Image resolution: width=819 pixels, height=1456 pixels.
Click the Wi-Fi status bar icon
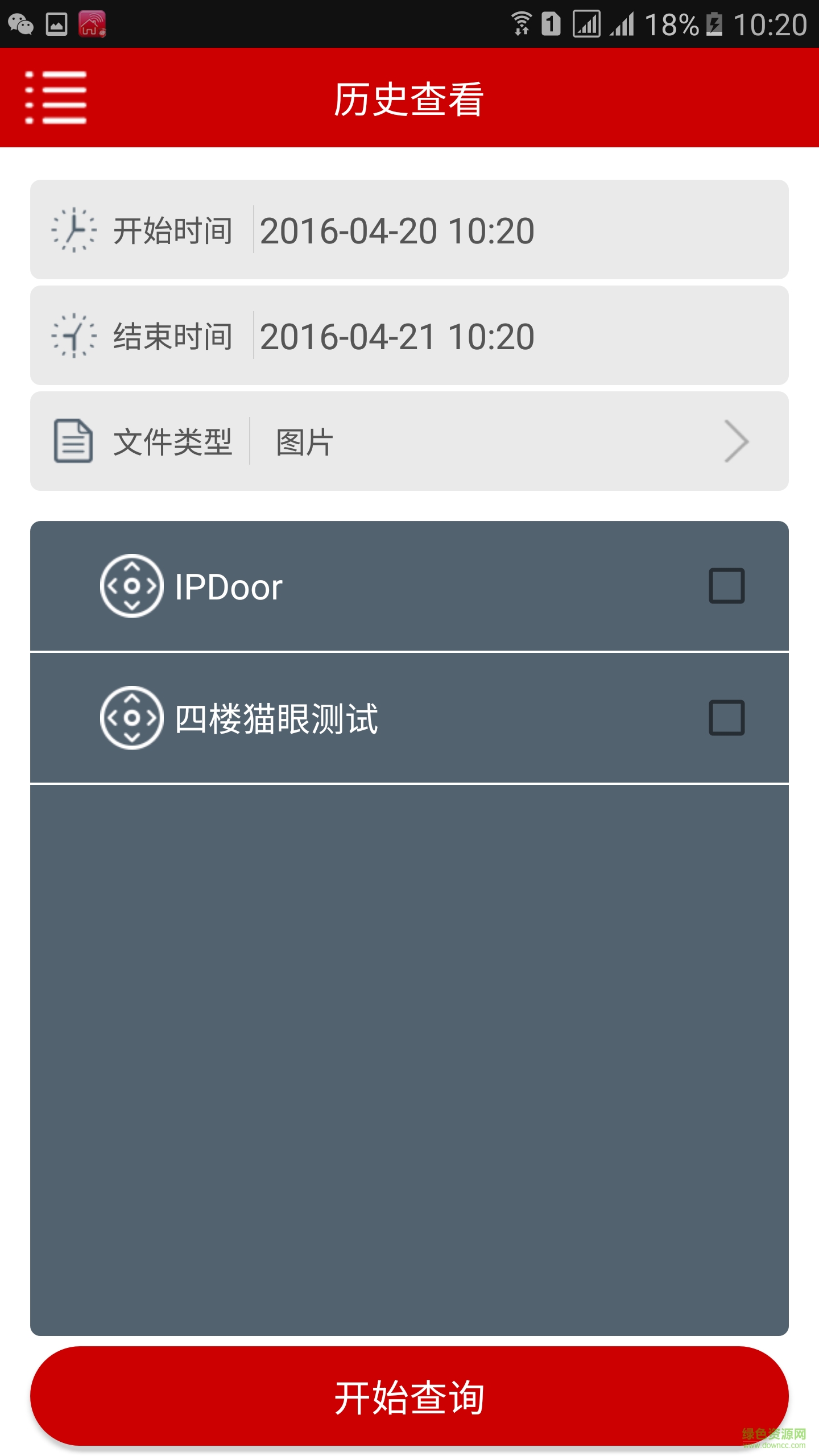point(522,23)
